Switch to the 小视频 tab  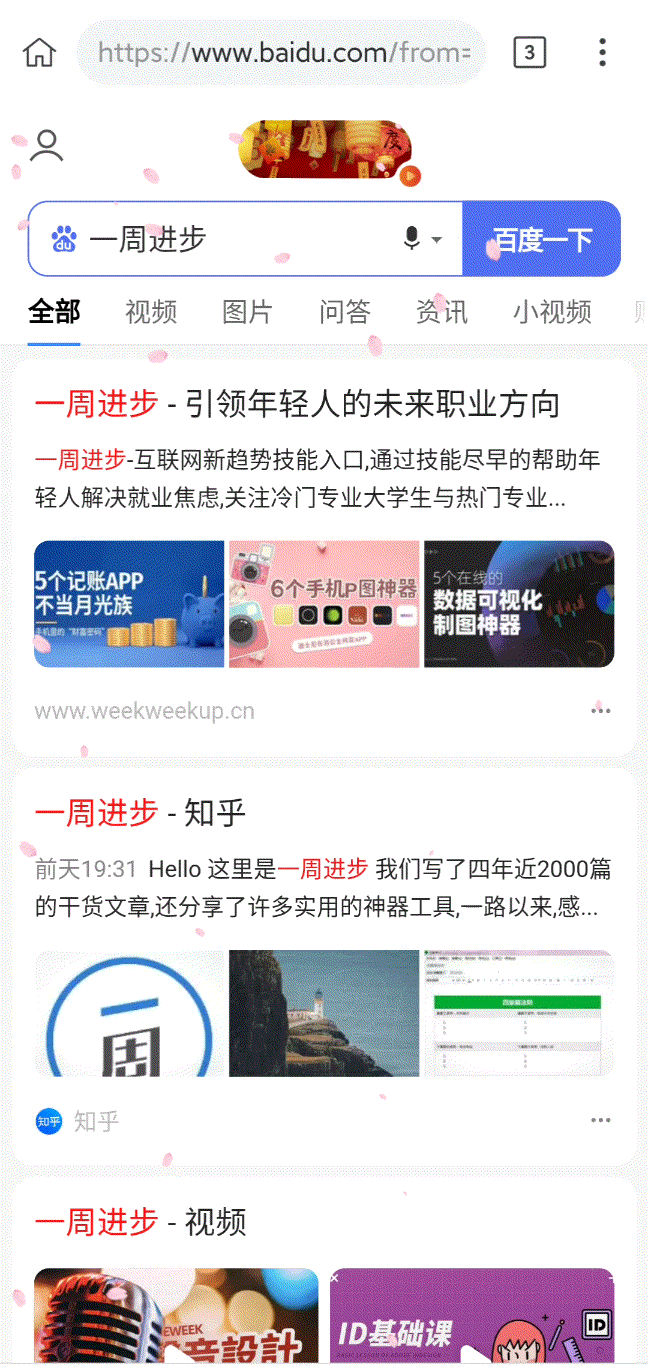[x=552, y=312]
